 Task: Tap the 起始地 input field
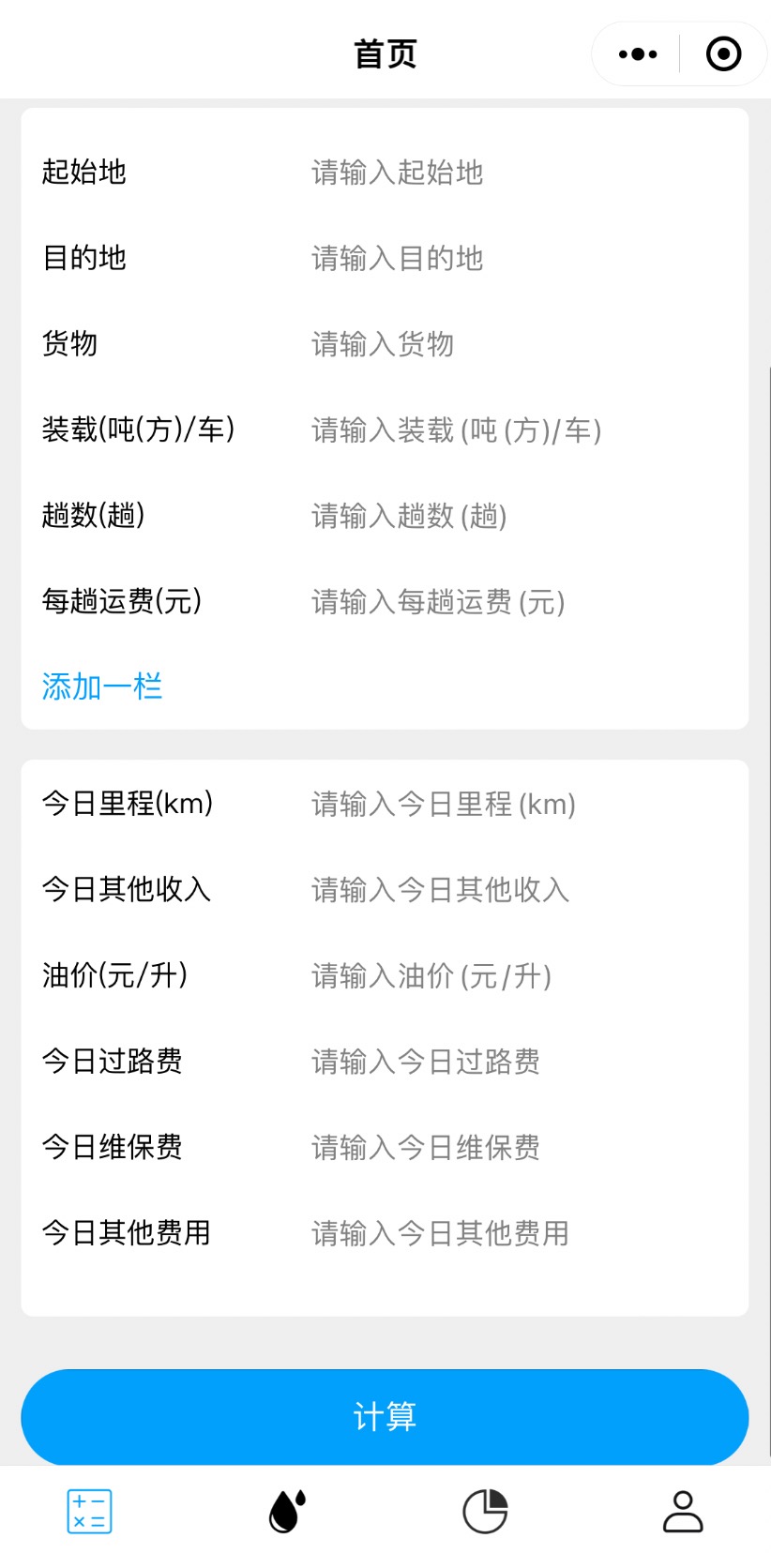[520, 173]
